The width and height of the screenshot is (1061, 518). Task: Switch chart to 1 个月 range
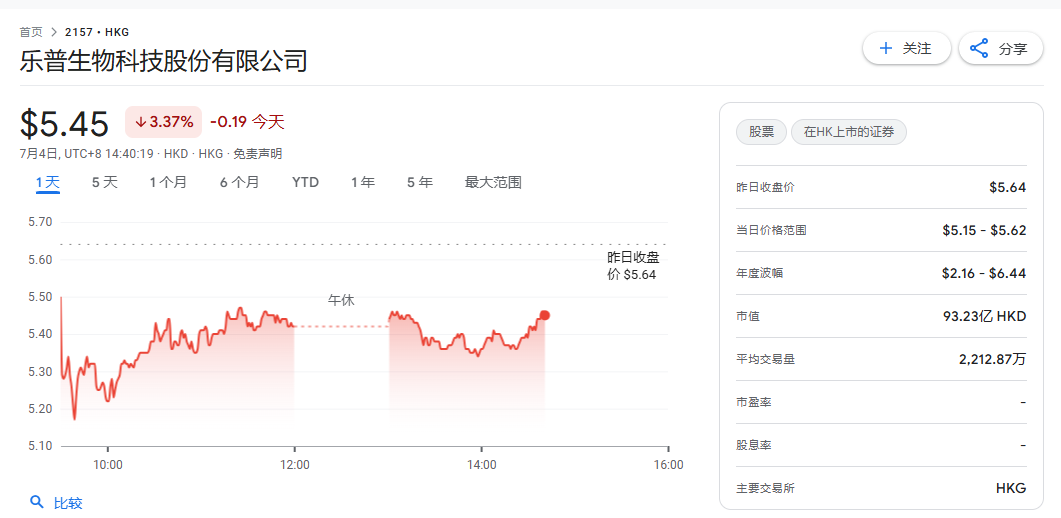click(168, 182)
